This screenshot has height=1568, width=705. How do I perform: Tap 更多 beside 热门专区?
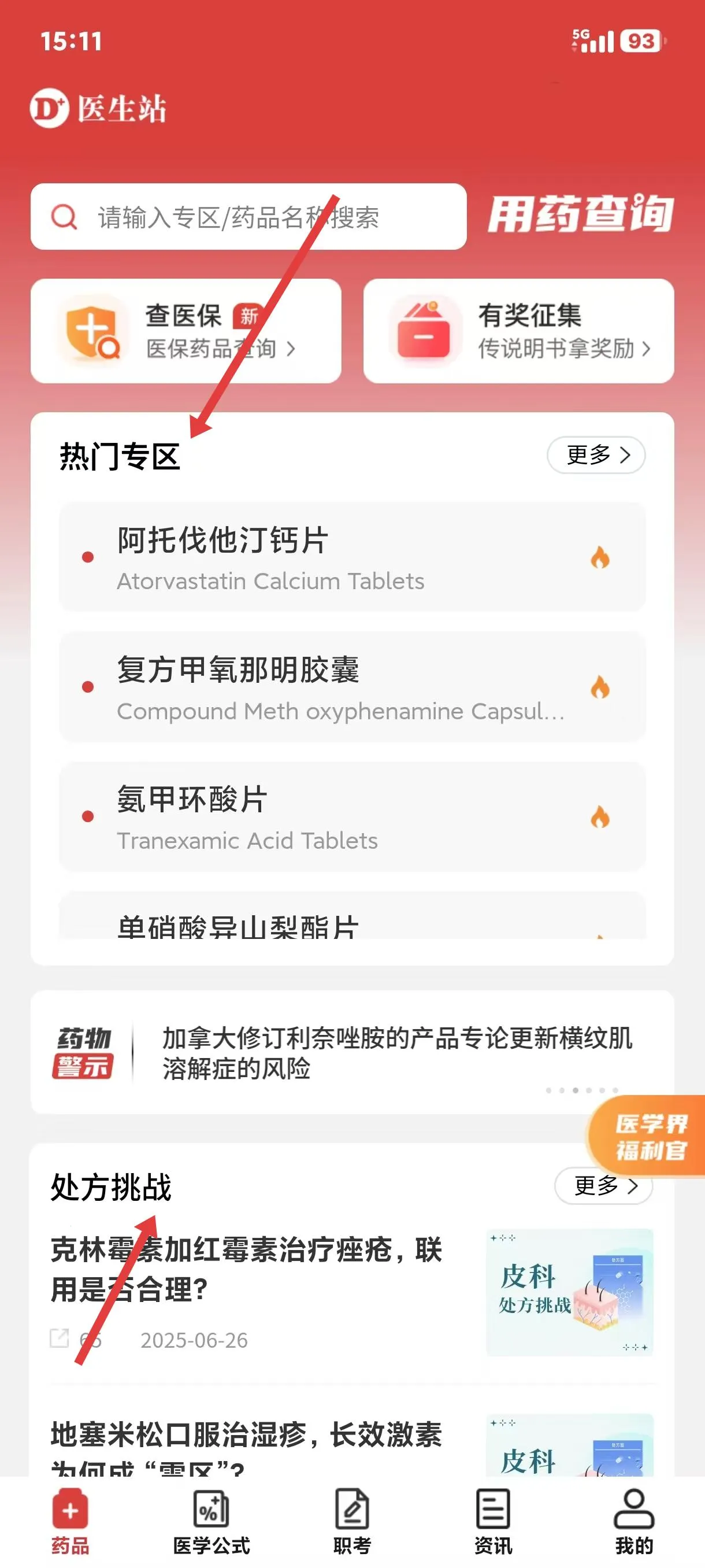[596, 454]
